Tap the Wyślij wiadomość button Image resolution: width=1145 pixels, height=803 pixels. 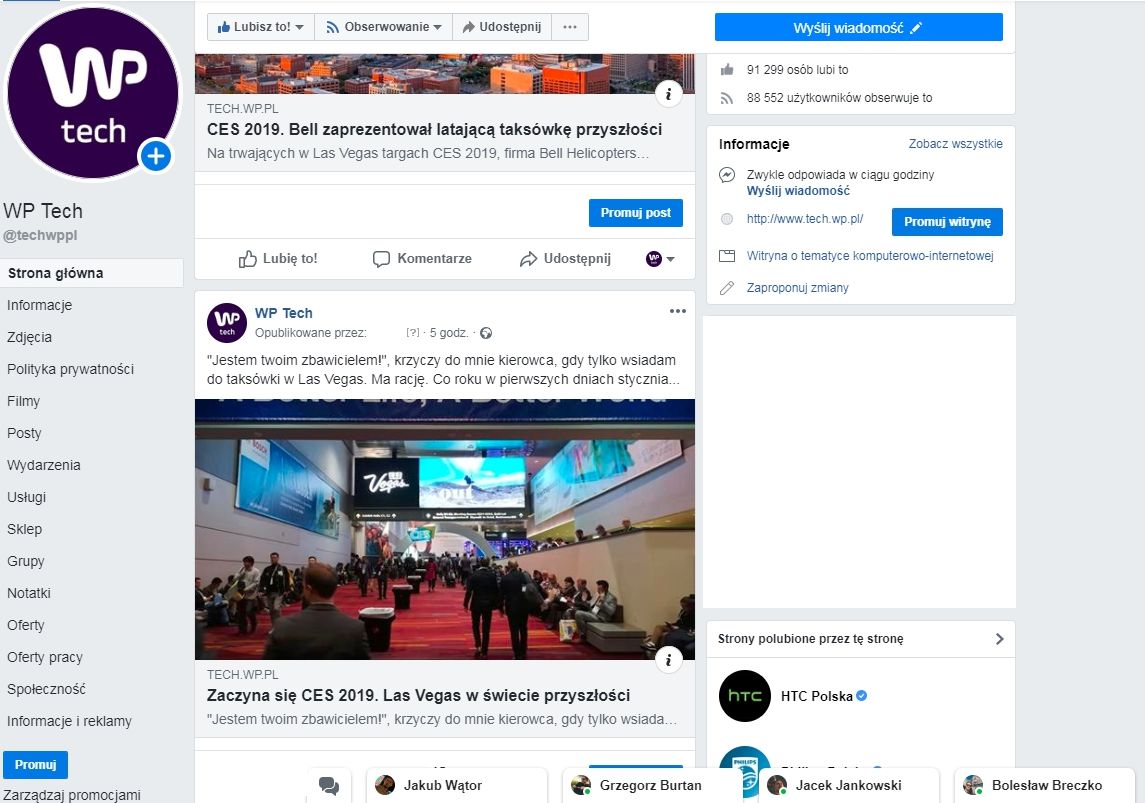click(858, 27)
